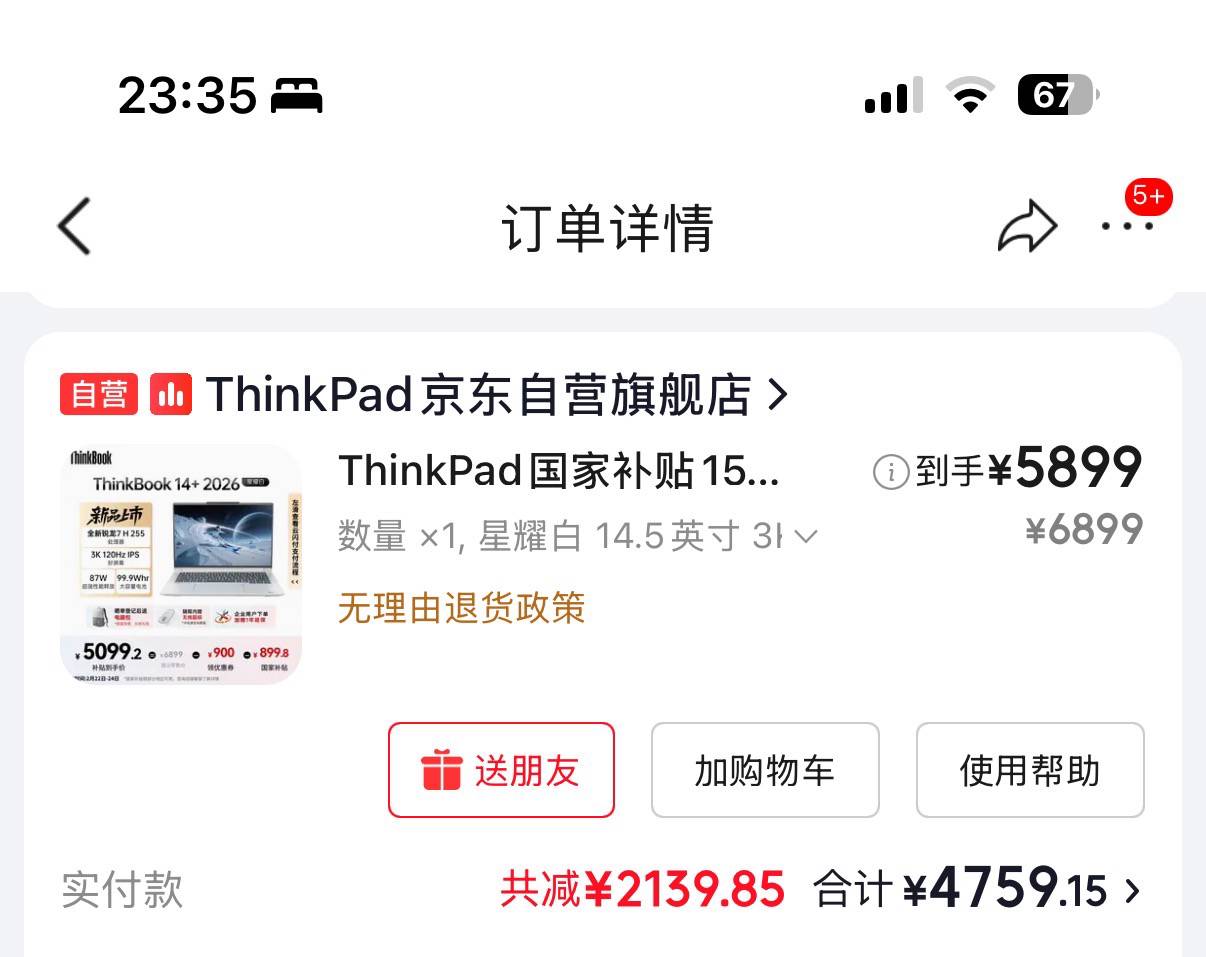Open the three-dot more menu

1127,226
